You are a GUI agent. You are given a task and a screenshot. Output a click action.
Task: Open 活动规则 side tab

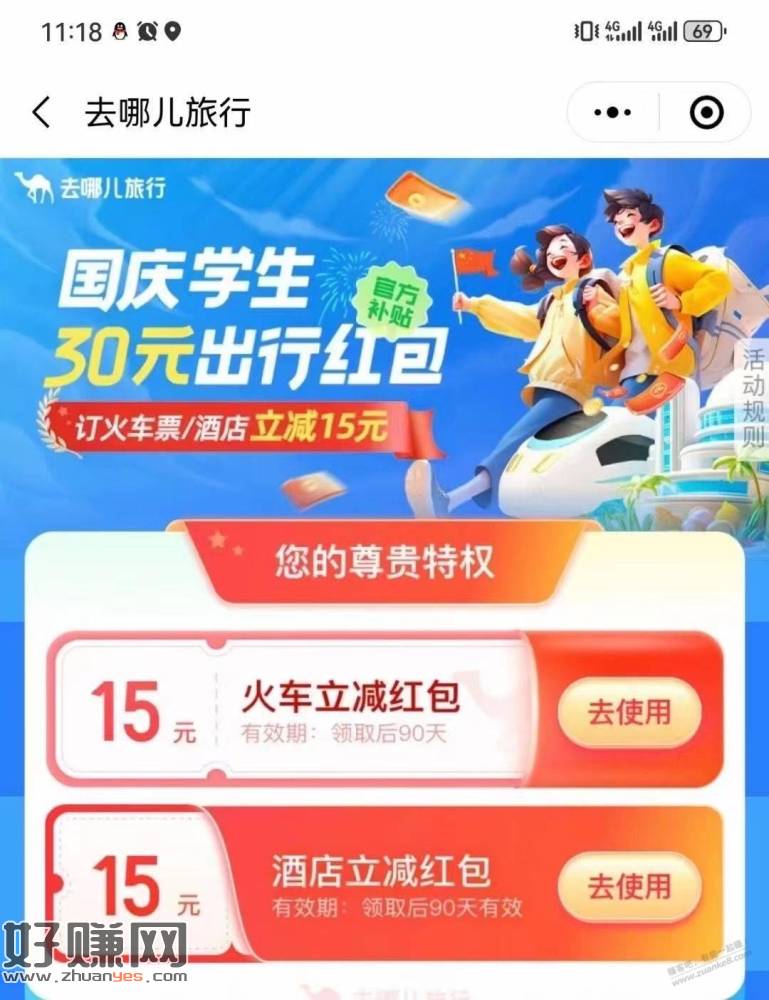coord(753,397)
